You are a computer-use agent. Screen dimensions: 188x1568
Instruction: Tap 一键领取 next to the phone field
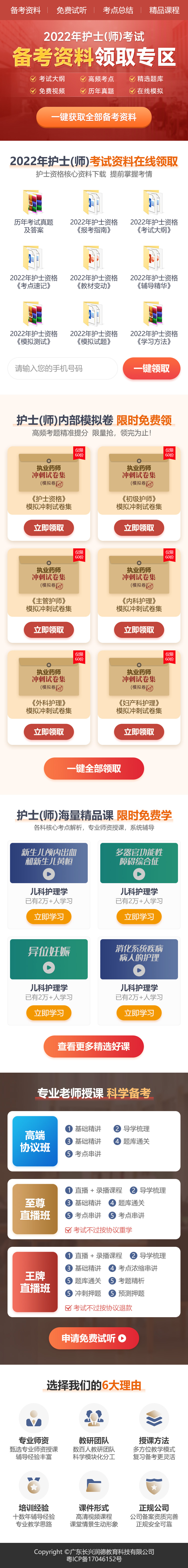[x=152, y=368]
